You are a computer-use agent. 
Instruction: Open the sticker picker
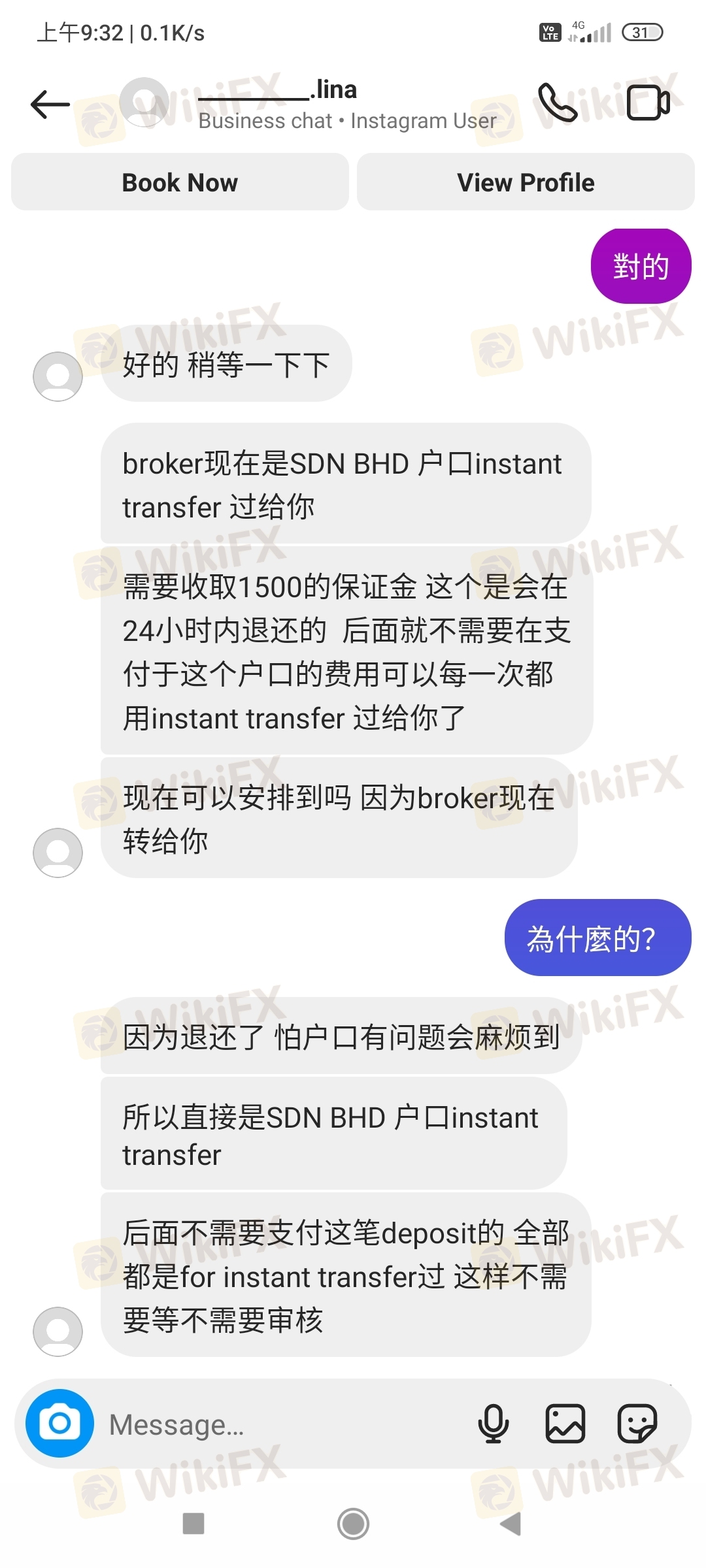click(637, 1423)
